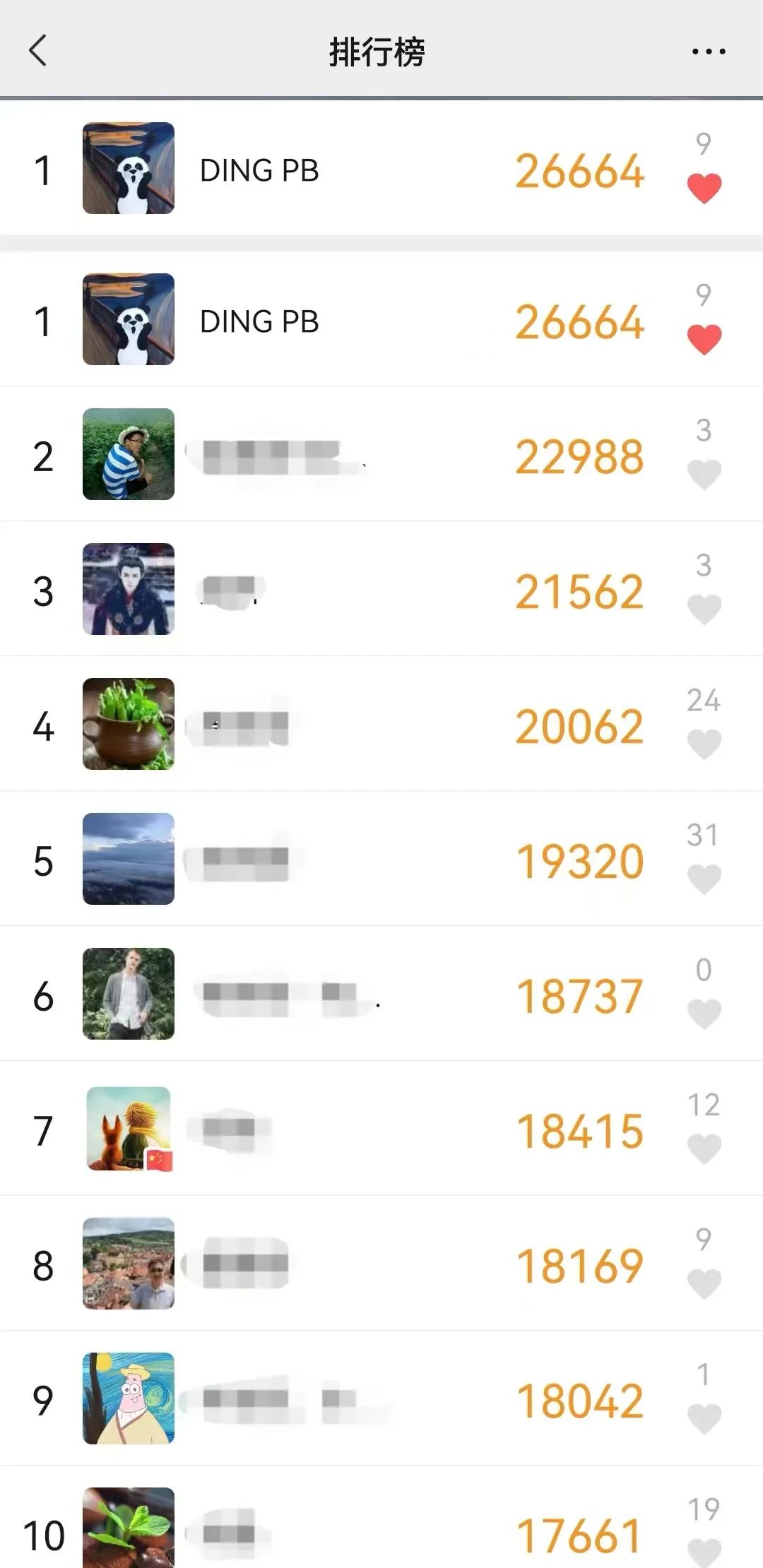Go back from the leaderboard

[x=39, y=51]
